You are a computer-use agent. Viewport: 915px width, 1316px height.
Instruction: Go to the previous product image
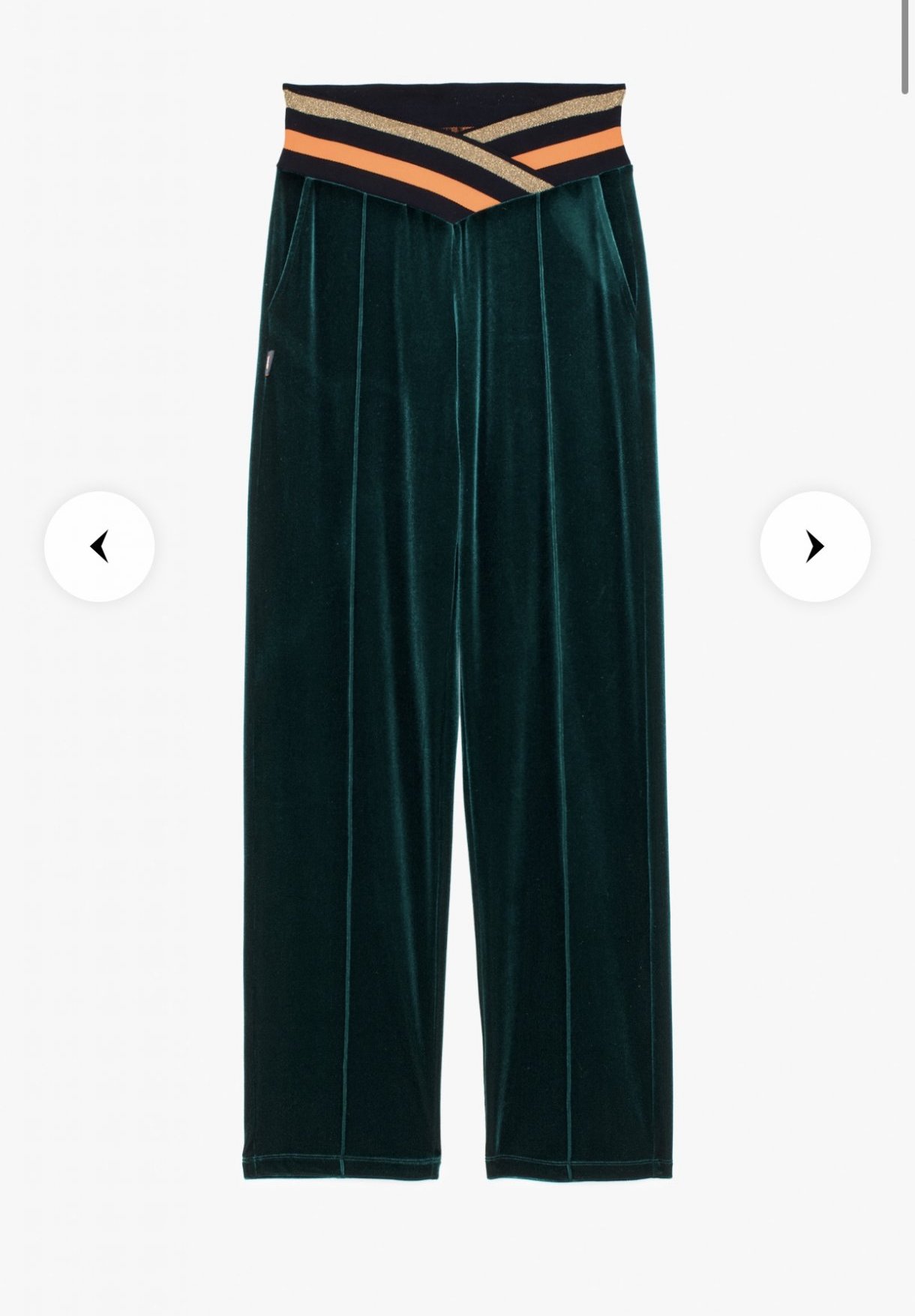99,546
